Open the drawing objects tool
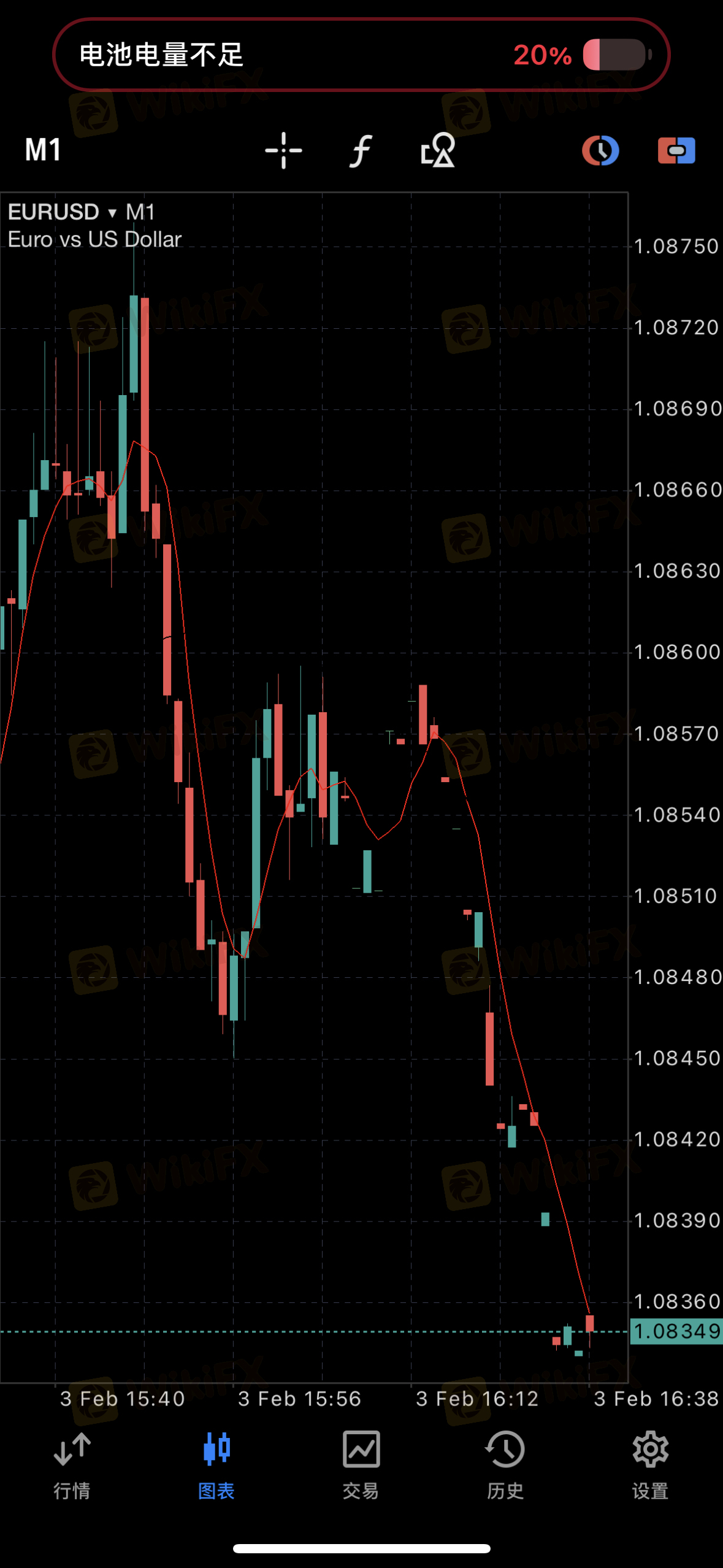The height and width of the screenshot is (1568, 723). (438, 150)
